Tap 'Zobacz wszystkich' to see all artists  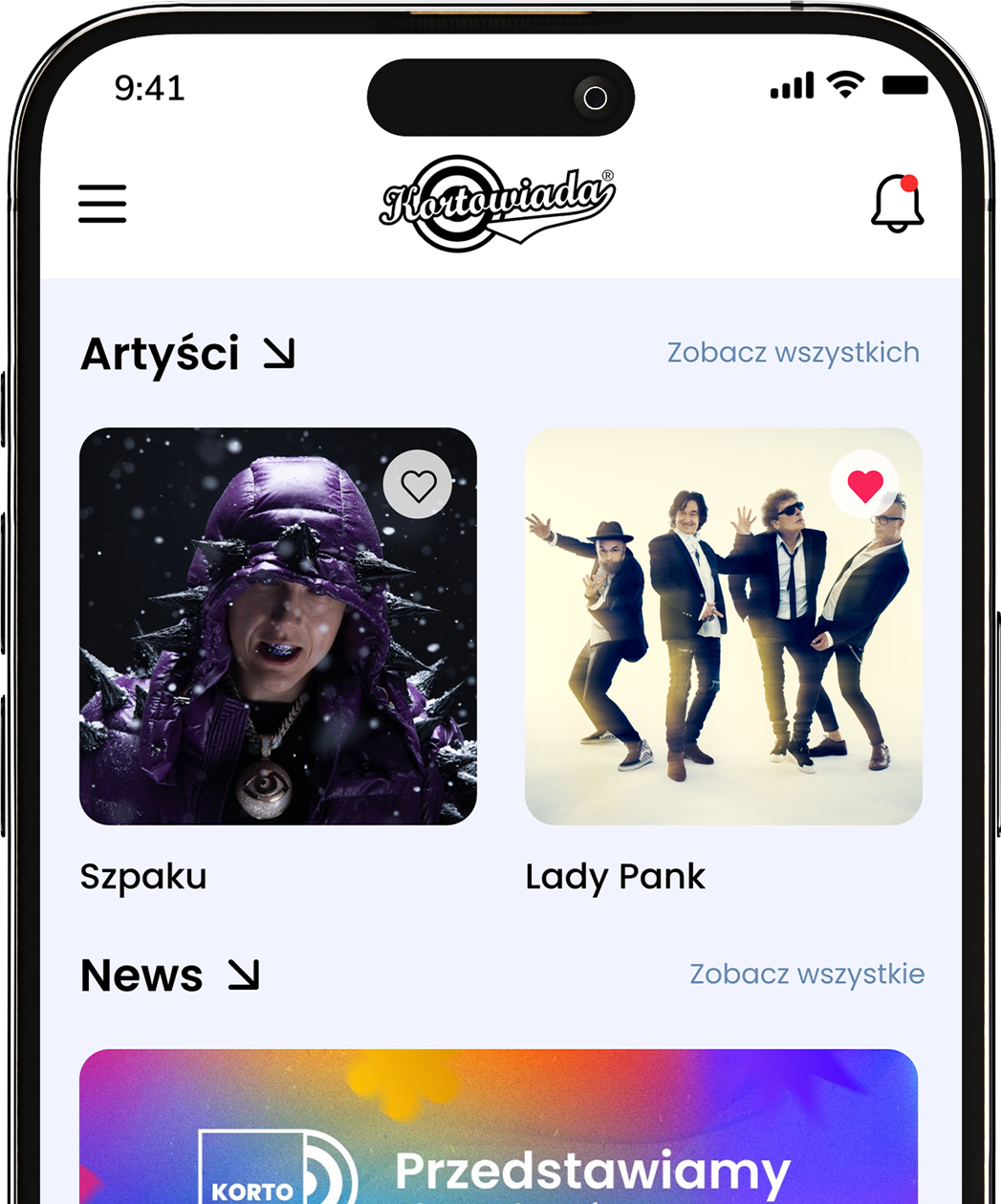pos(793,353)
